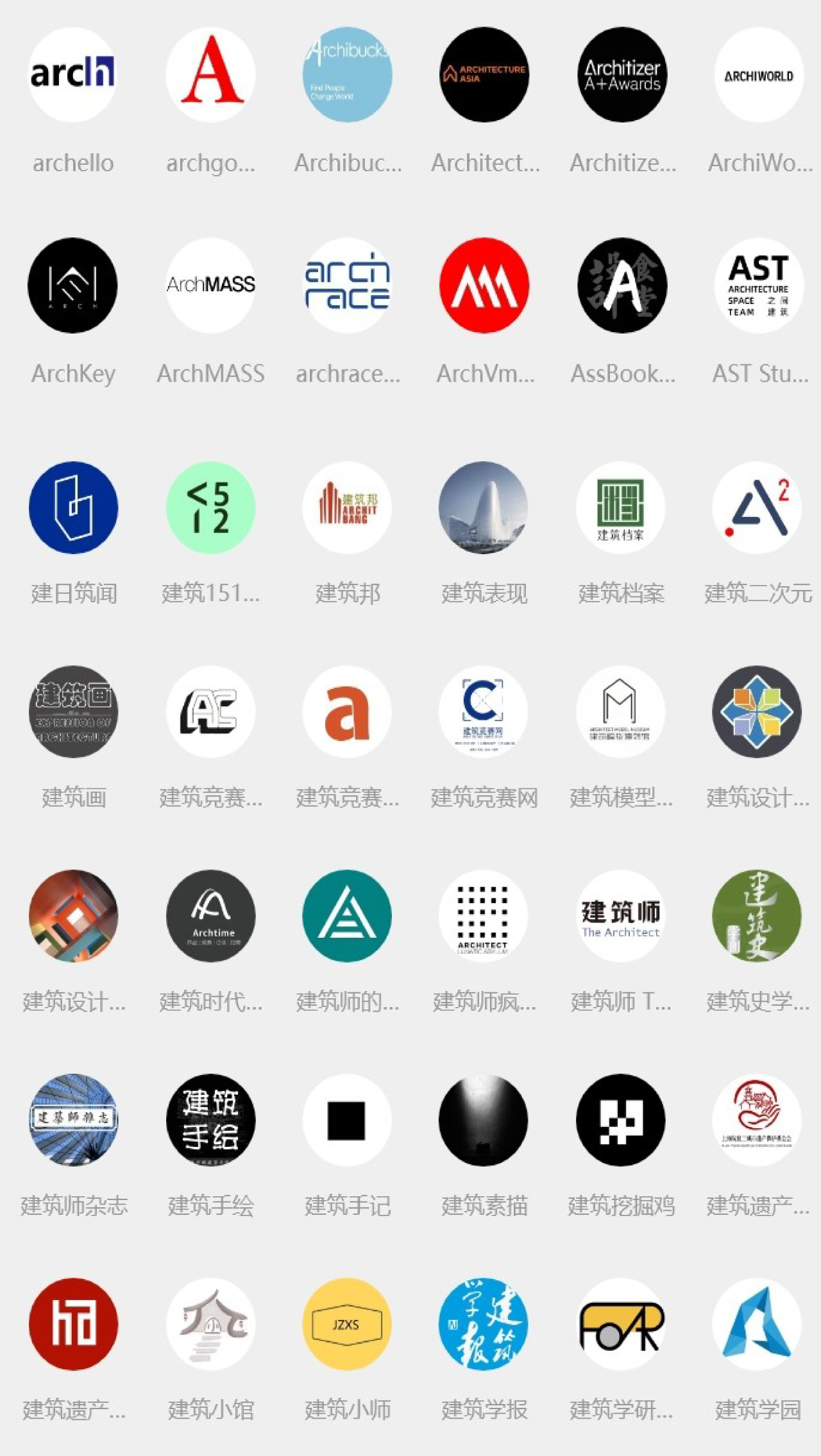Select 建筑档案 from the grid
The image size is (821, 1456).
coord(621,507)
